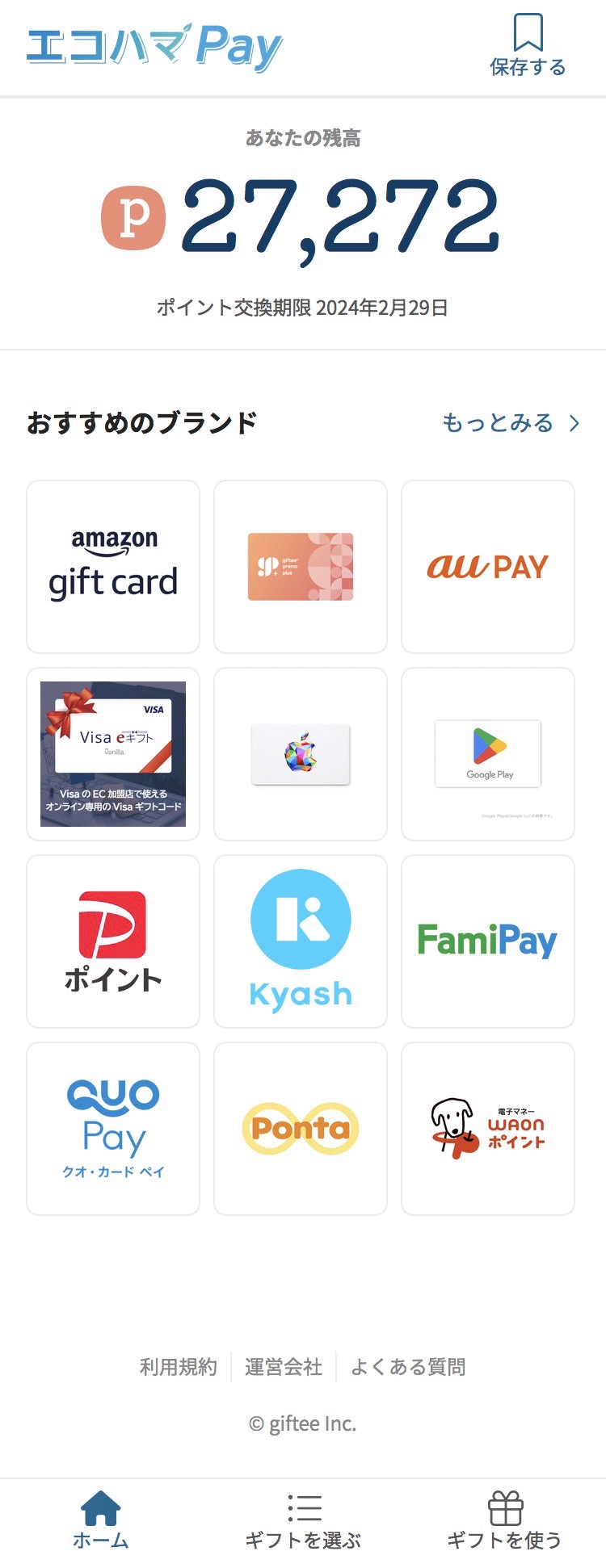This screenshot has width=606, height=1568.
Task: Switch to the ギフトを使う tab
Action: (x=505, y=1520)
